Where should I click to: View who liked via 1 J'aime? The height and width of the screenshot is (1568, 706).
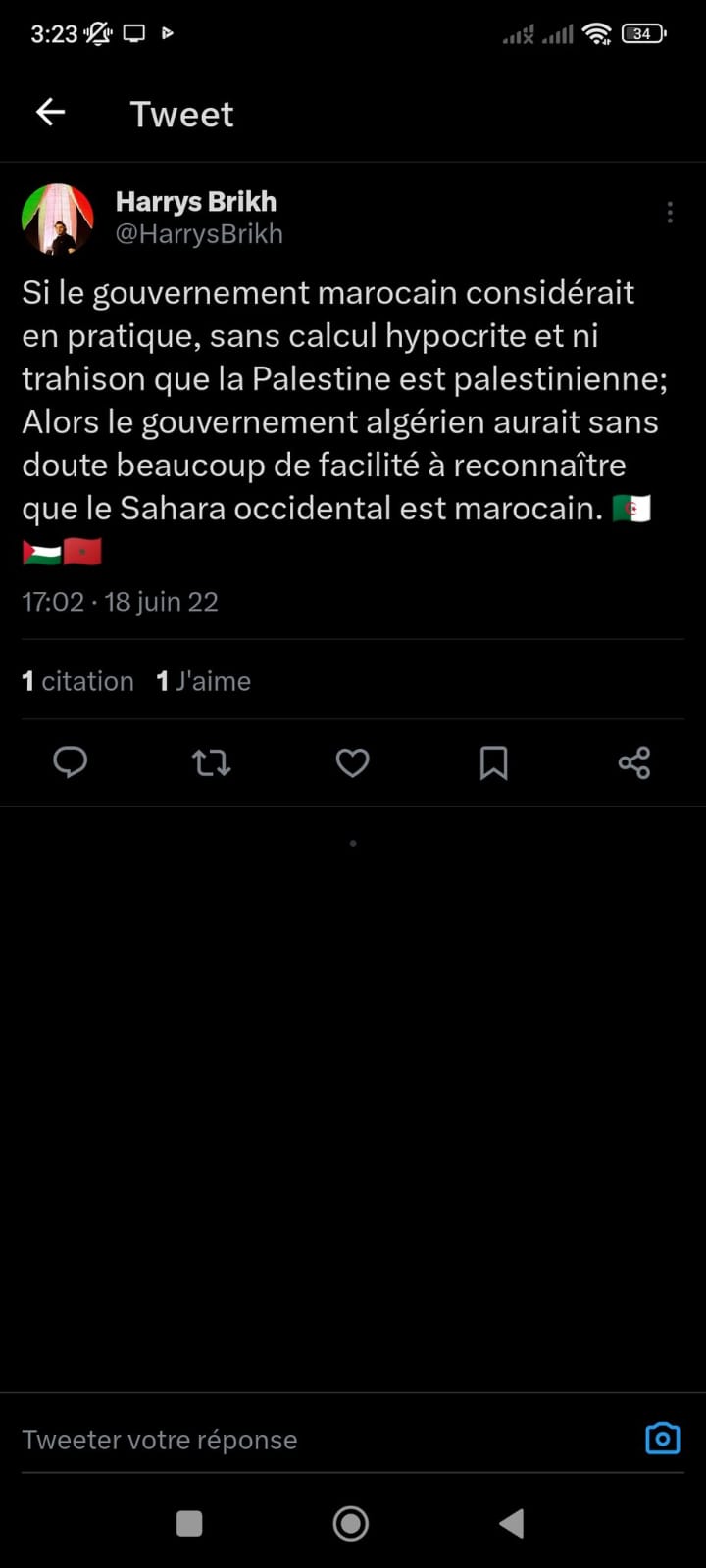pyautogui.click(x=204, y=681)
